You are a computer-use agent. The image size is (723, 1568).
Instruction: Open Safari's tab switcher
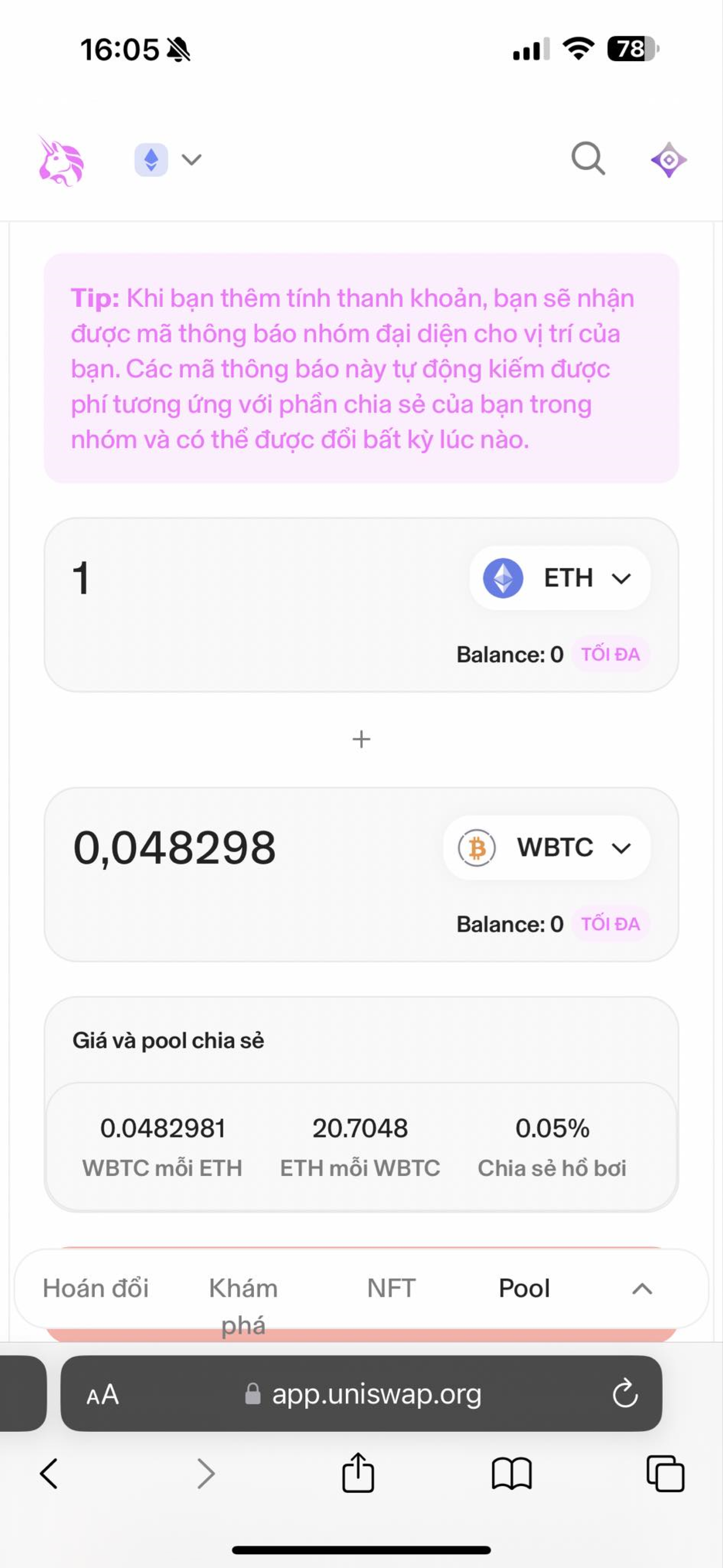[x=664, y=1474]
